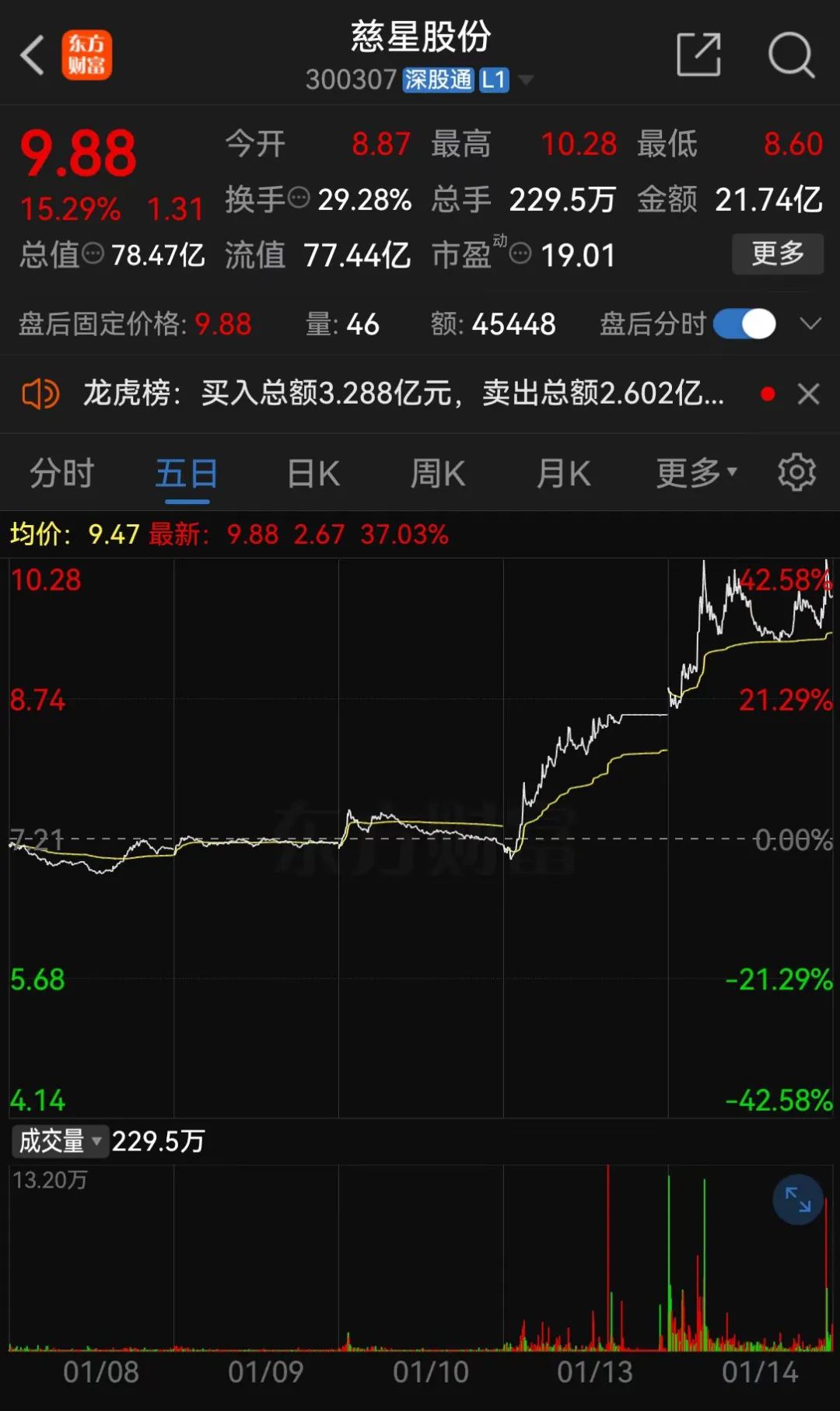Tap the blue fullscreen arrows on volume chart
This screenshot has width=840, height=1411.
coord(797,1199)
